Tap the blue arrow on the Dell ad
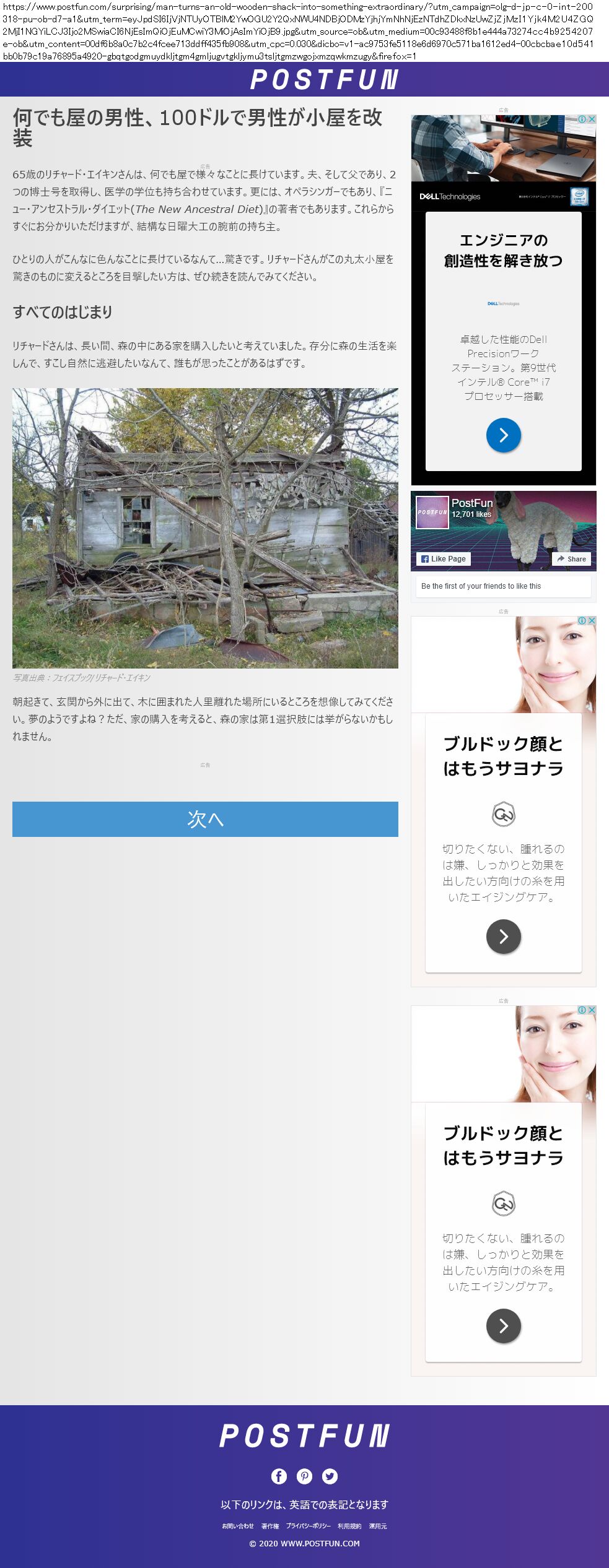This screenshot has width=609, height=1568. point(503,435)
